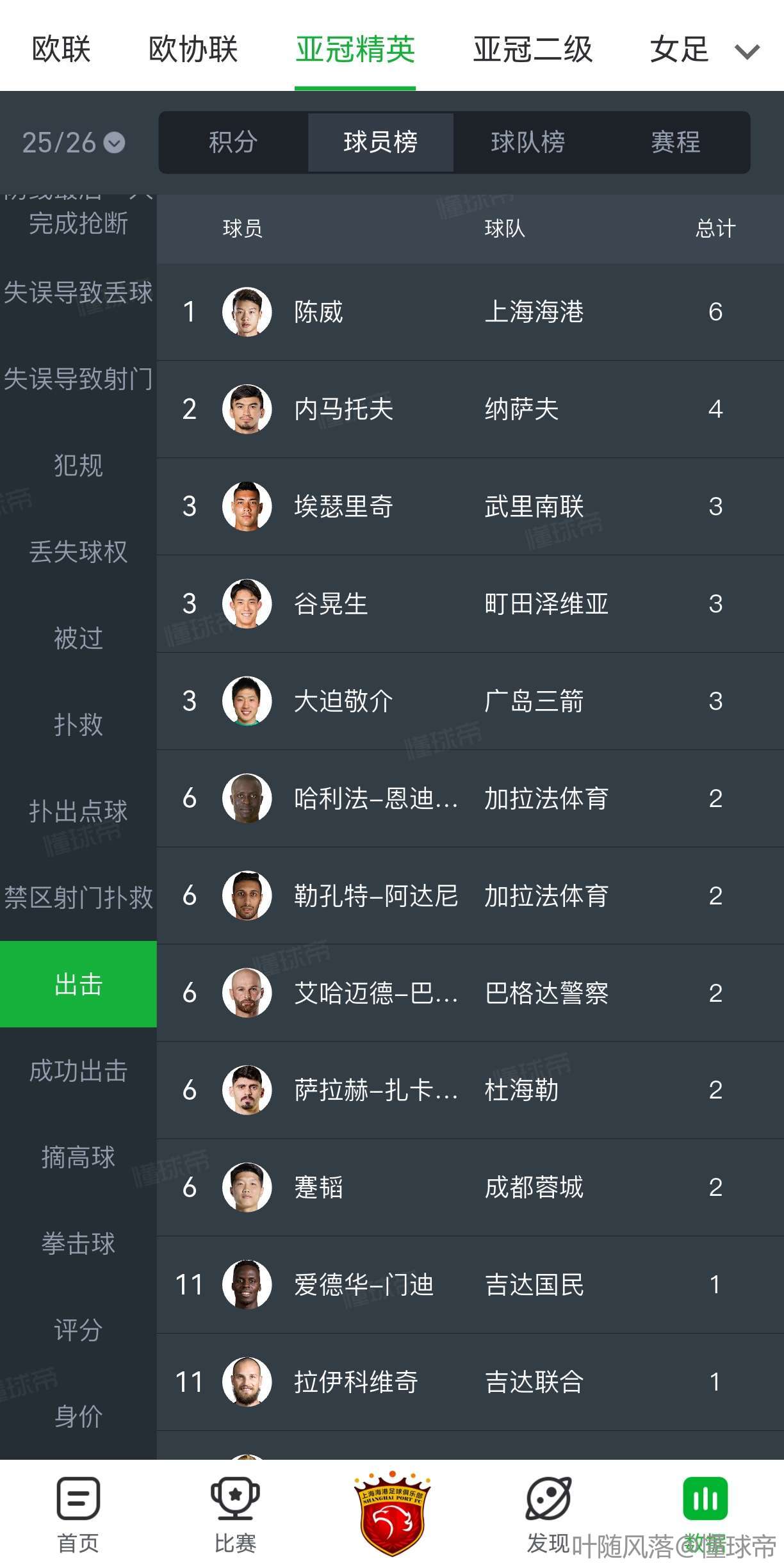Open the 赛程 schedule tab

[675, 142]
